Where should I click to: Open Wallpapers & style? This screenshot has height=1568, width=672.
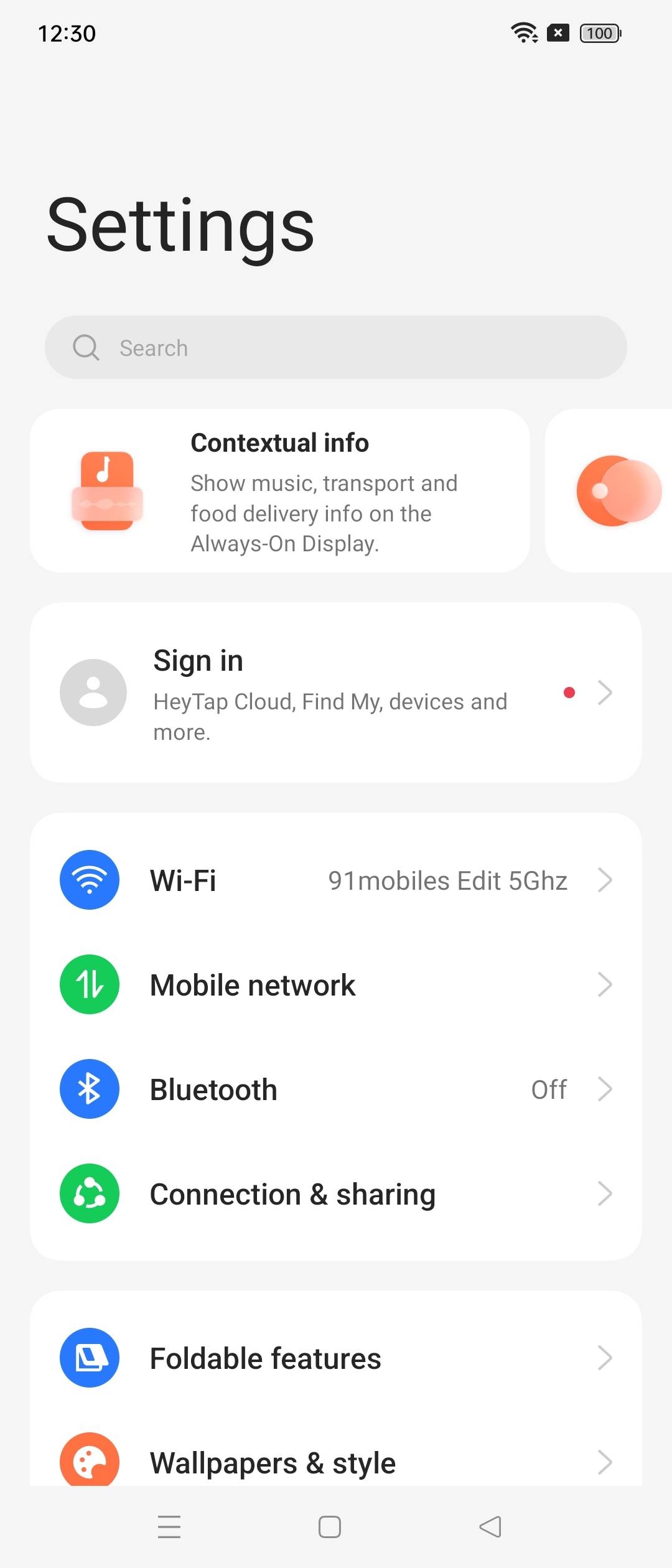coord(336,1462)
